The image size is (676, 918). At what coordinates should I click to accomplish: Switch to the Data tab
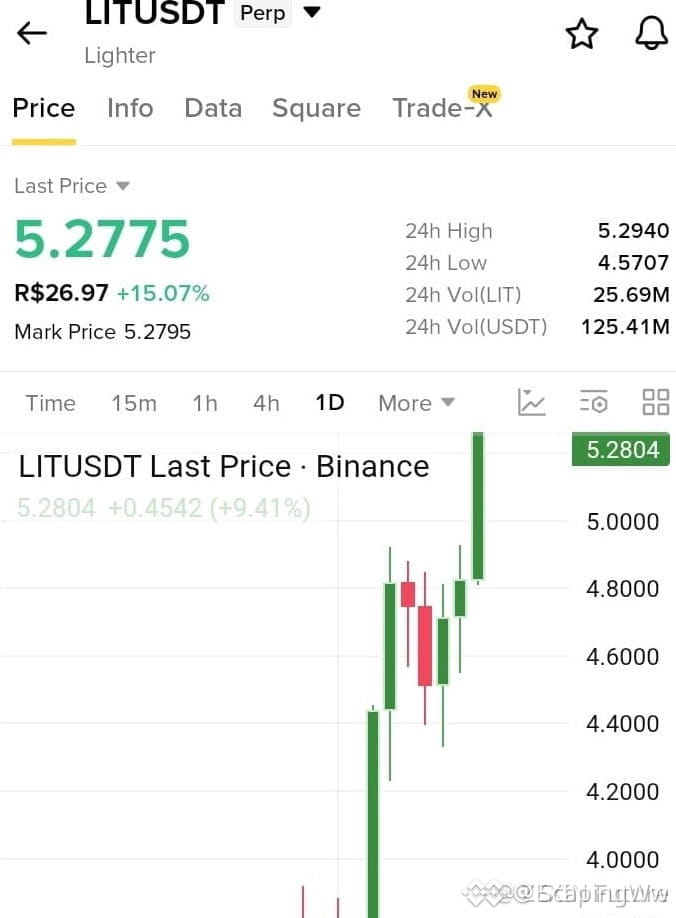click(213, 108)
